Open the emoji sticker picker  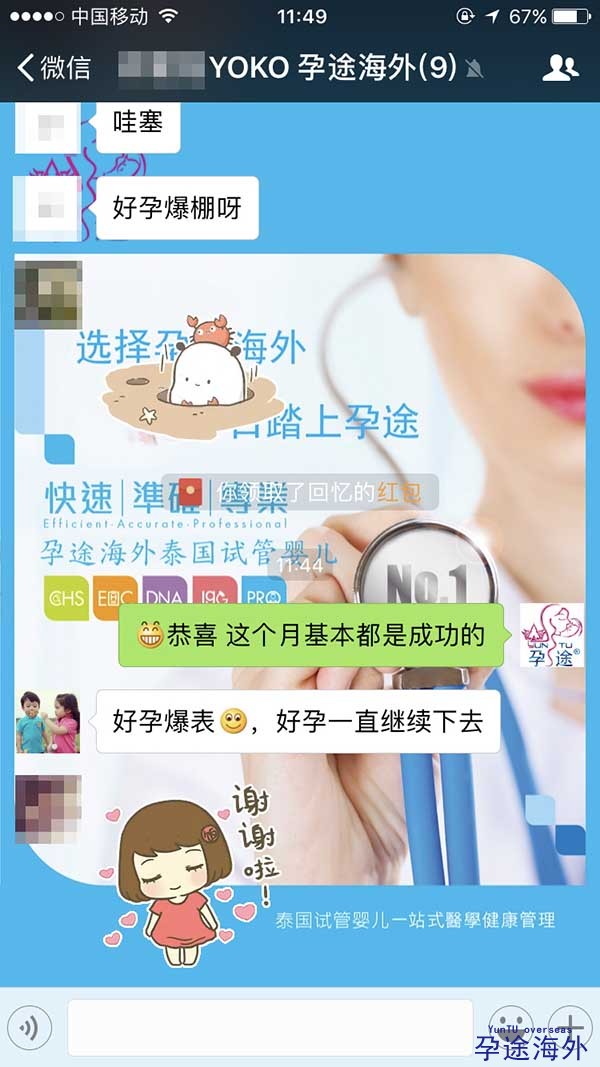click(x=511, y=1027)
